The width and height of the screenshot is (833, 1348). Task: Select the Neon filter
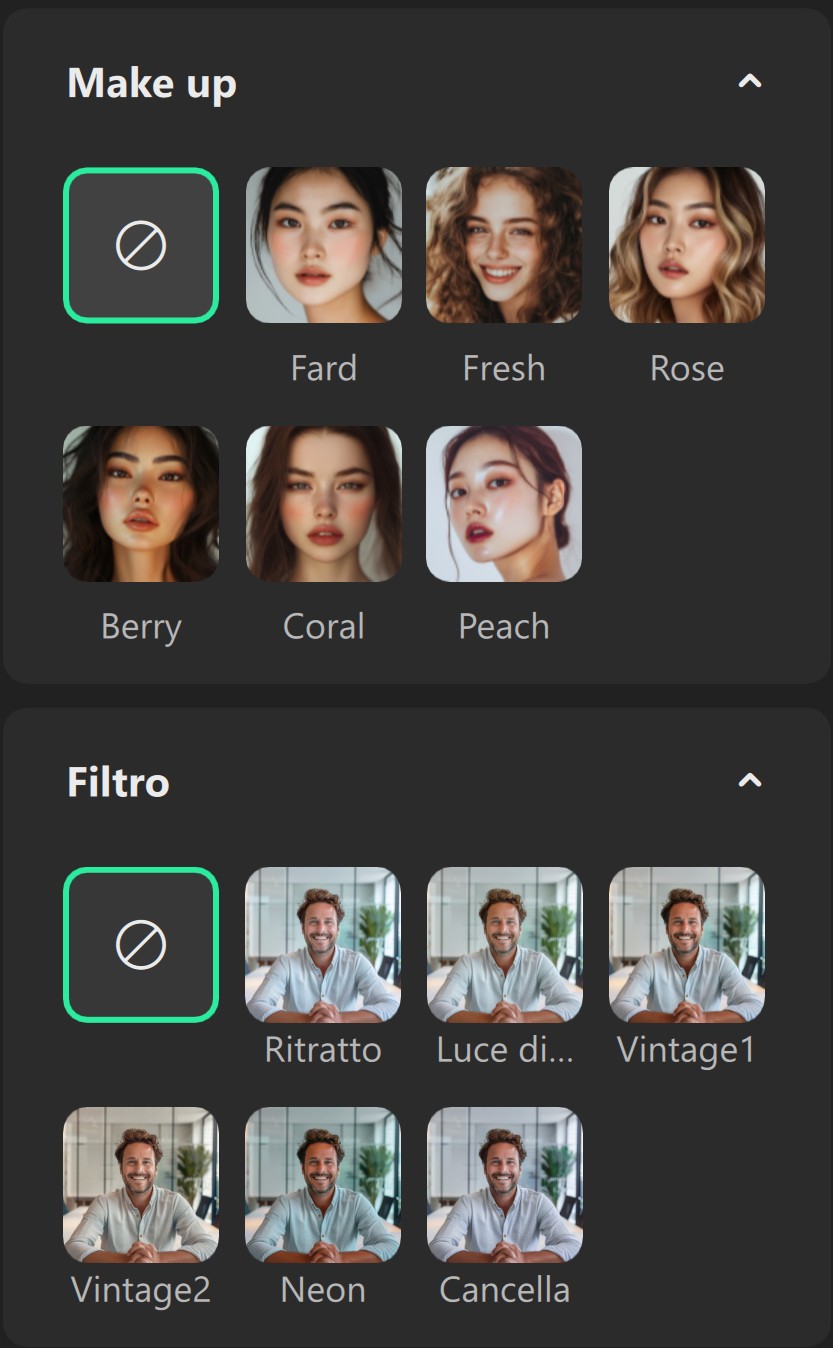(x=323, y=1185)
